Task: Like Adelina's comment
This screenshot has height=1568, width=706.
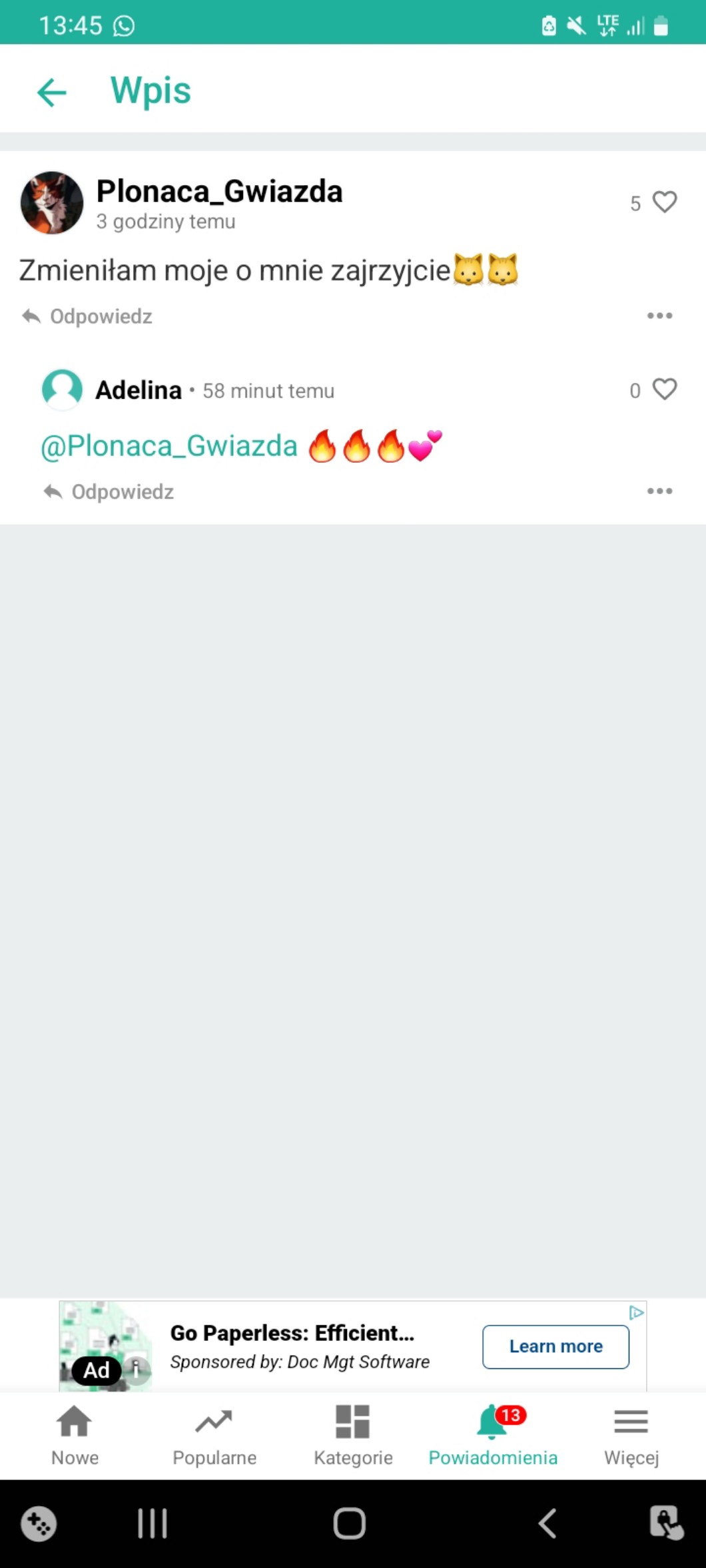Action: click(664, 390)
